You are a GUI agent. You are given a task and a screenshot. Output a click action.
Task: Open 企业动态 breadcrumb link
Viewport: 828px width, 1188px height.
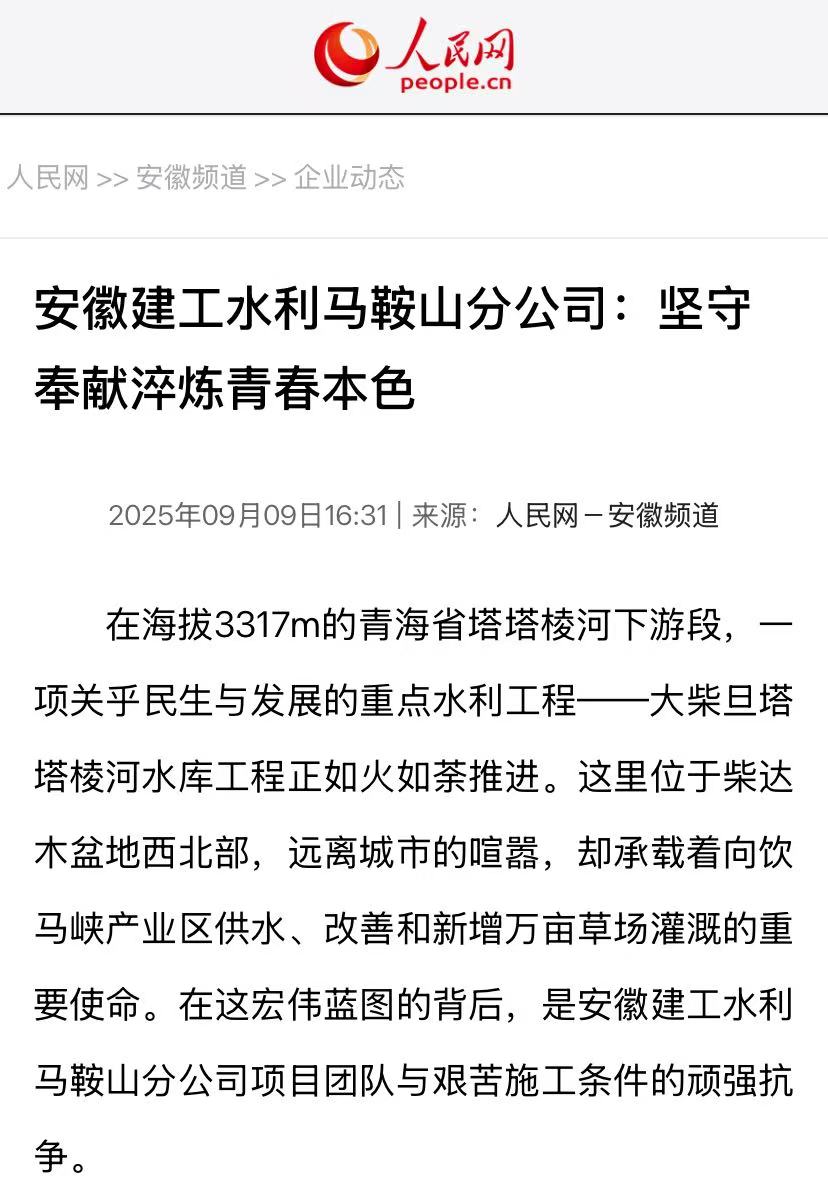[x=349, y=178]
